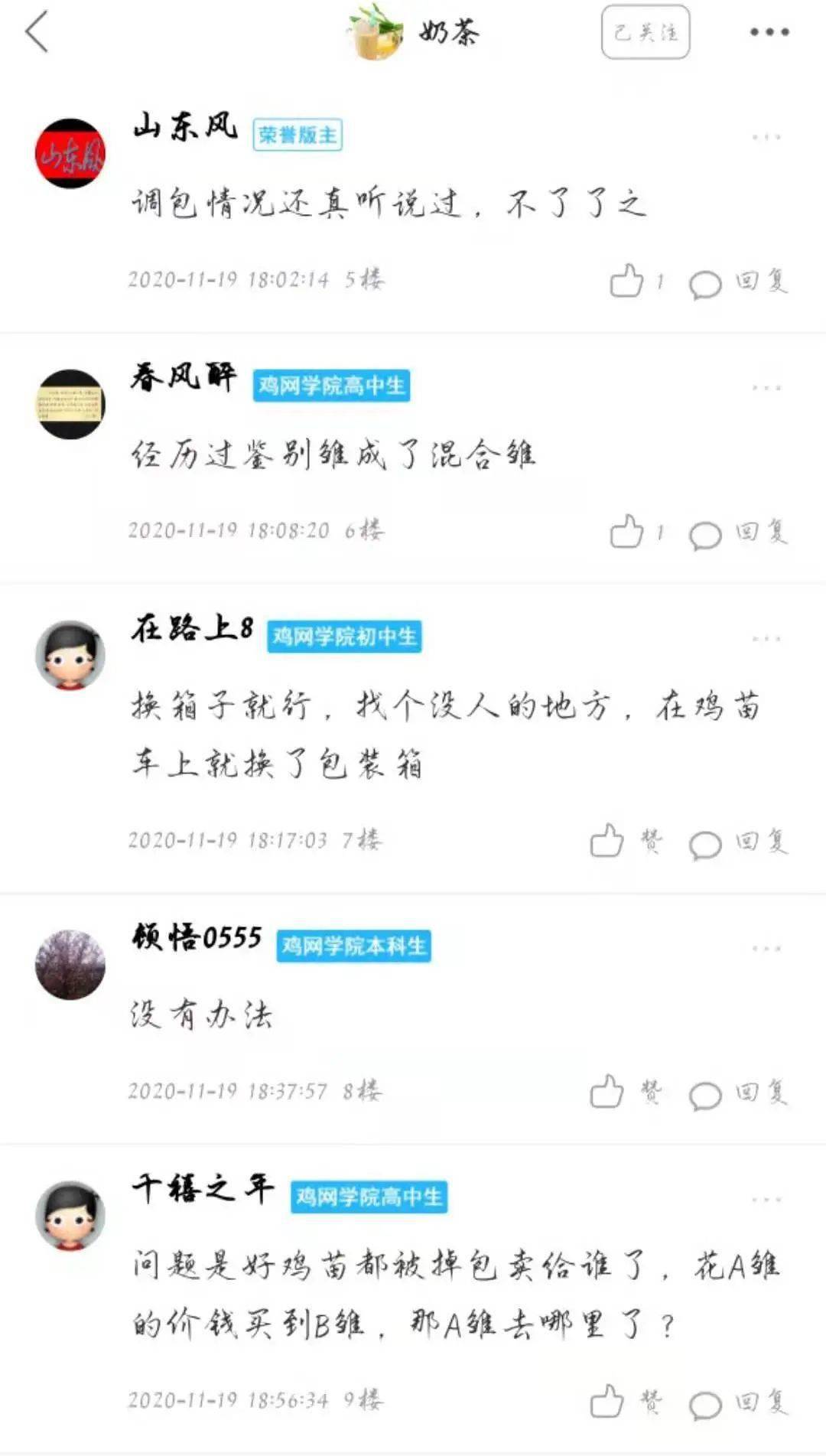Reply to 山东风's comment
This screenshot has width=826, height=1456.
tap(740, 282)
